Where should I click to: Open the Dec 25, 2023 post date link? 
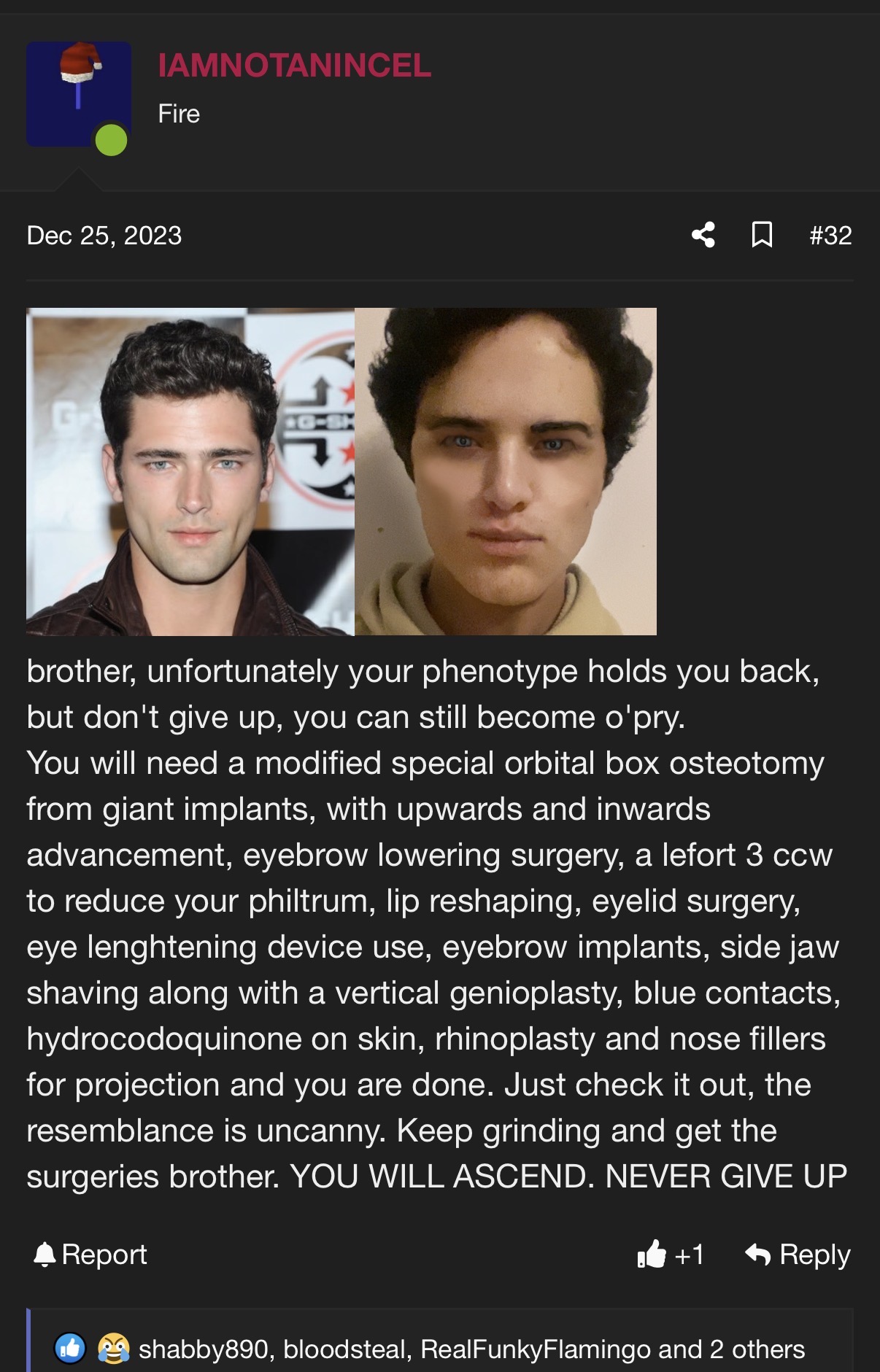[x=104, y=236]
